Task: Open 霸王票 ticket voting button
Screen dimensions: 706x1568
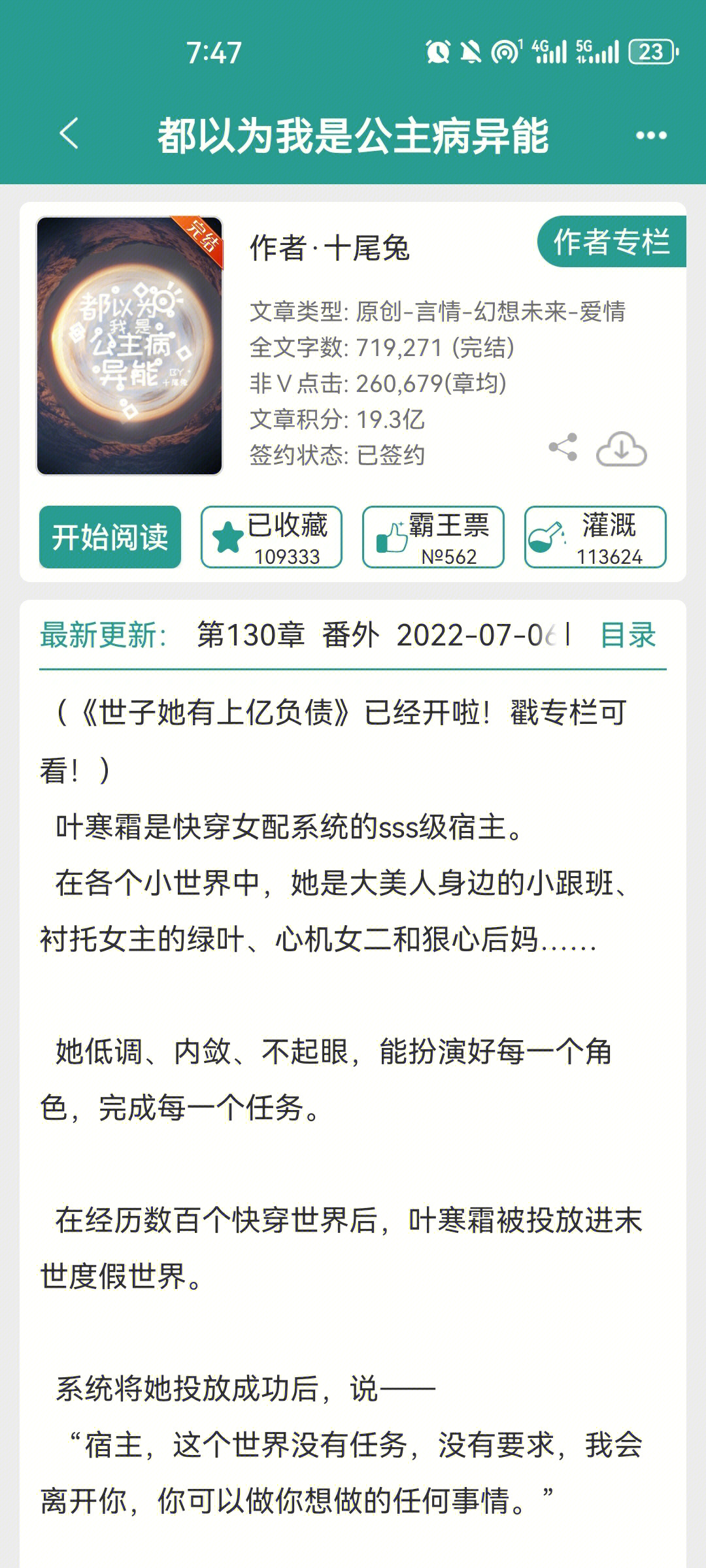Action: click(433, 537)
